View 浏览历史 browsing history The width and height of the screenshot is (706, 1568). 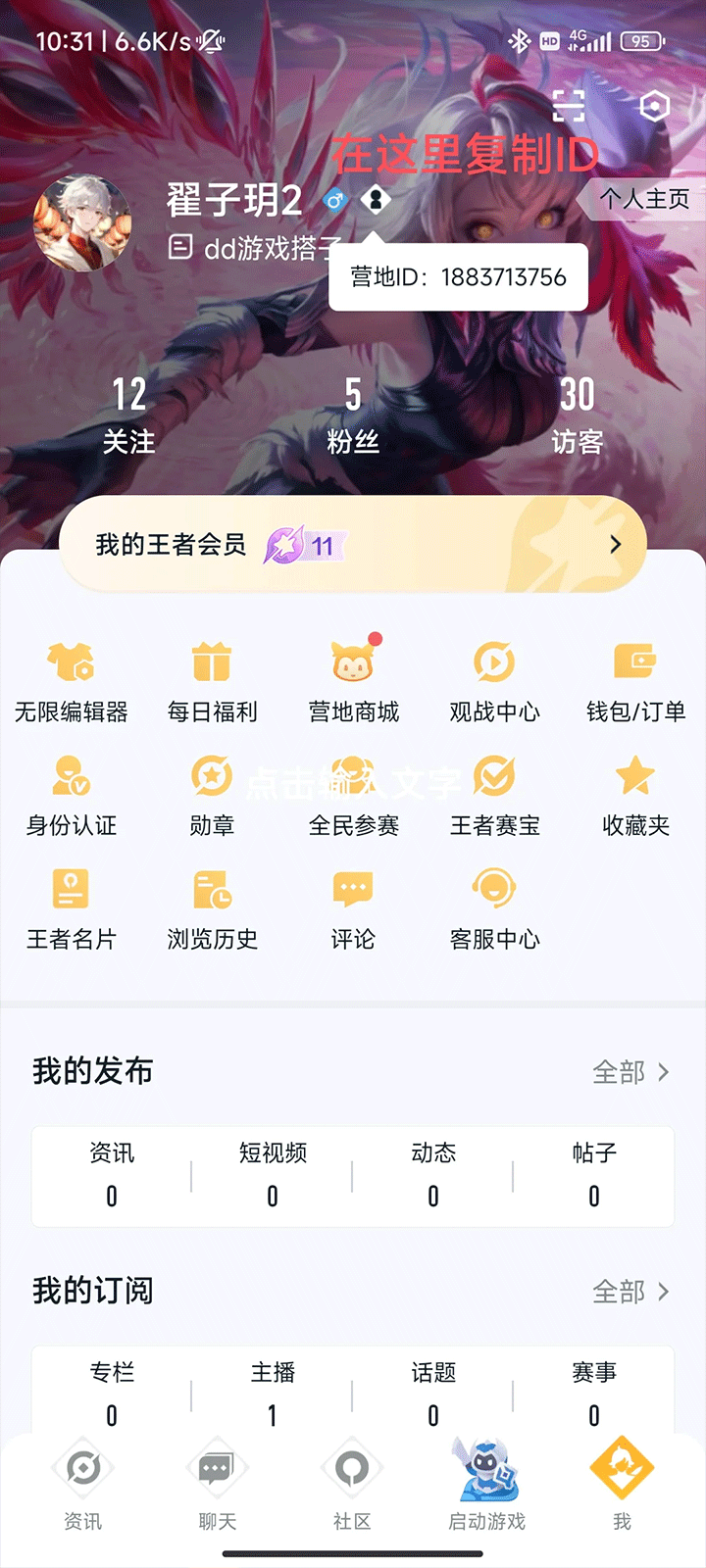coord(212,908)
